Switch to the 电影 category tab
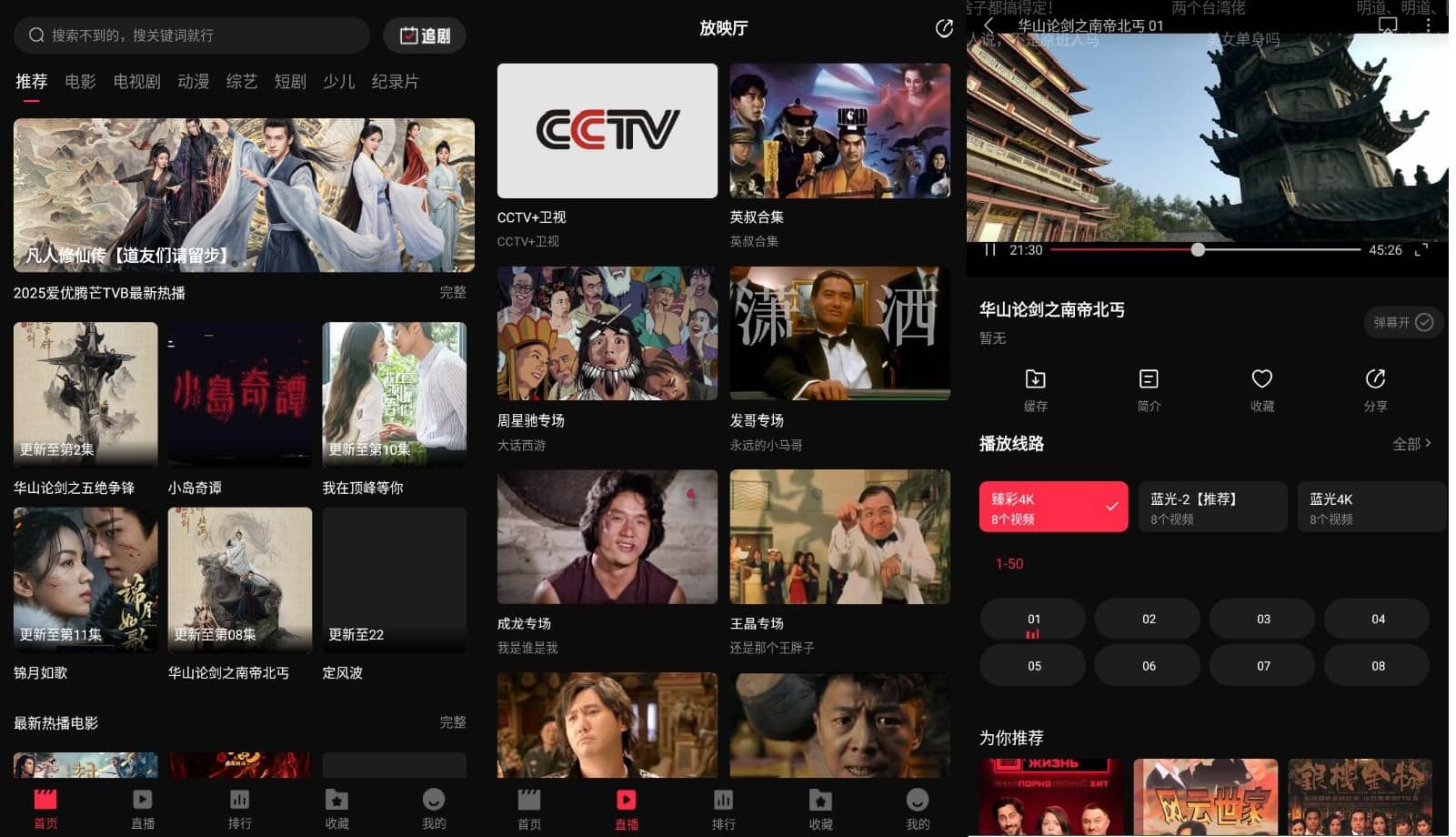This screenshot has height=837, width=1456. coord(80,82)
